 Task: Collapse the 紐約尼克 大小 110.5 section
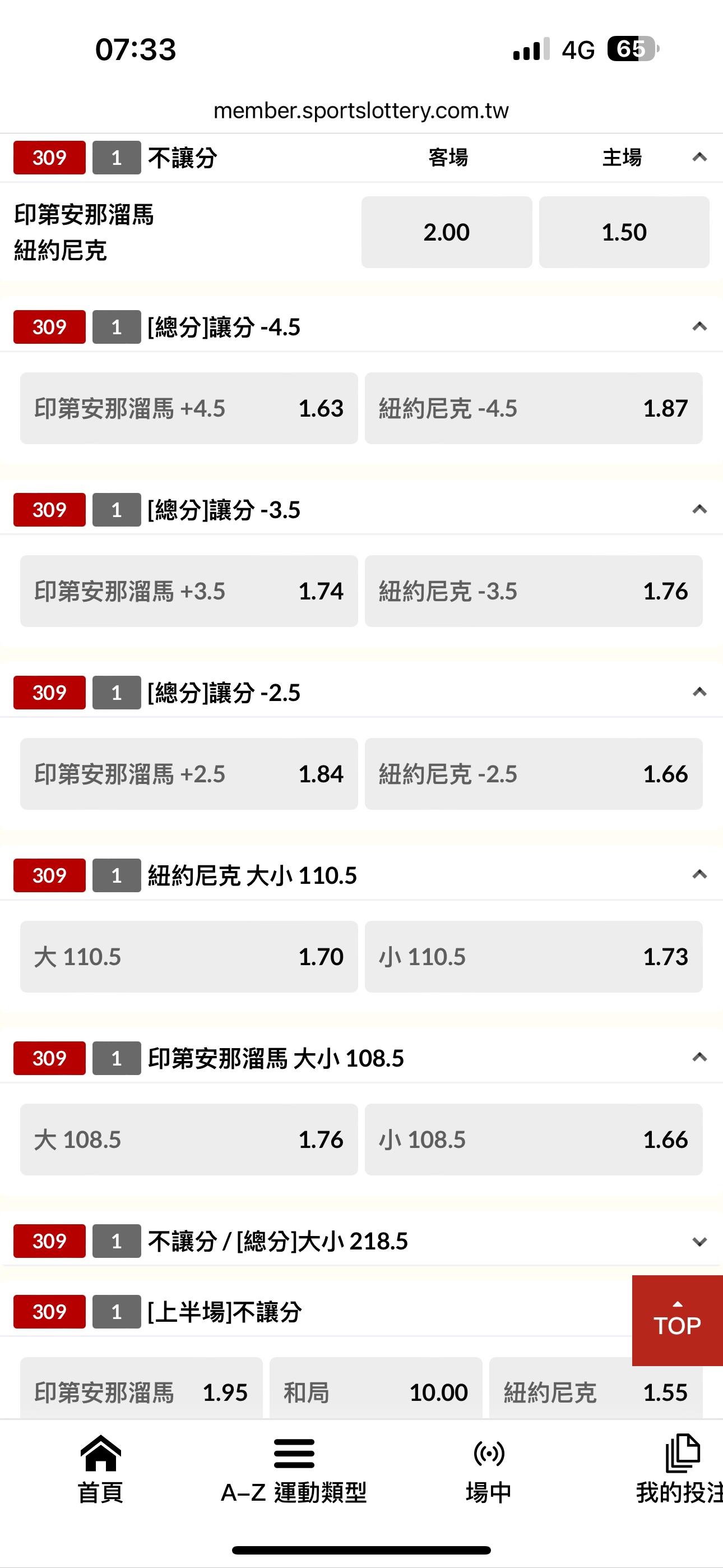pos(699,875)
